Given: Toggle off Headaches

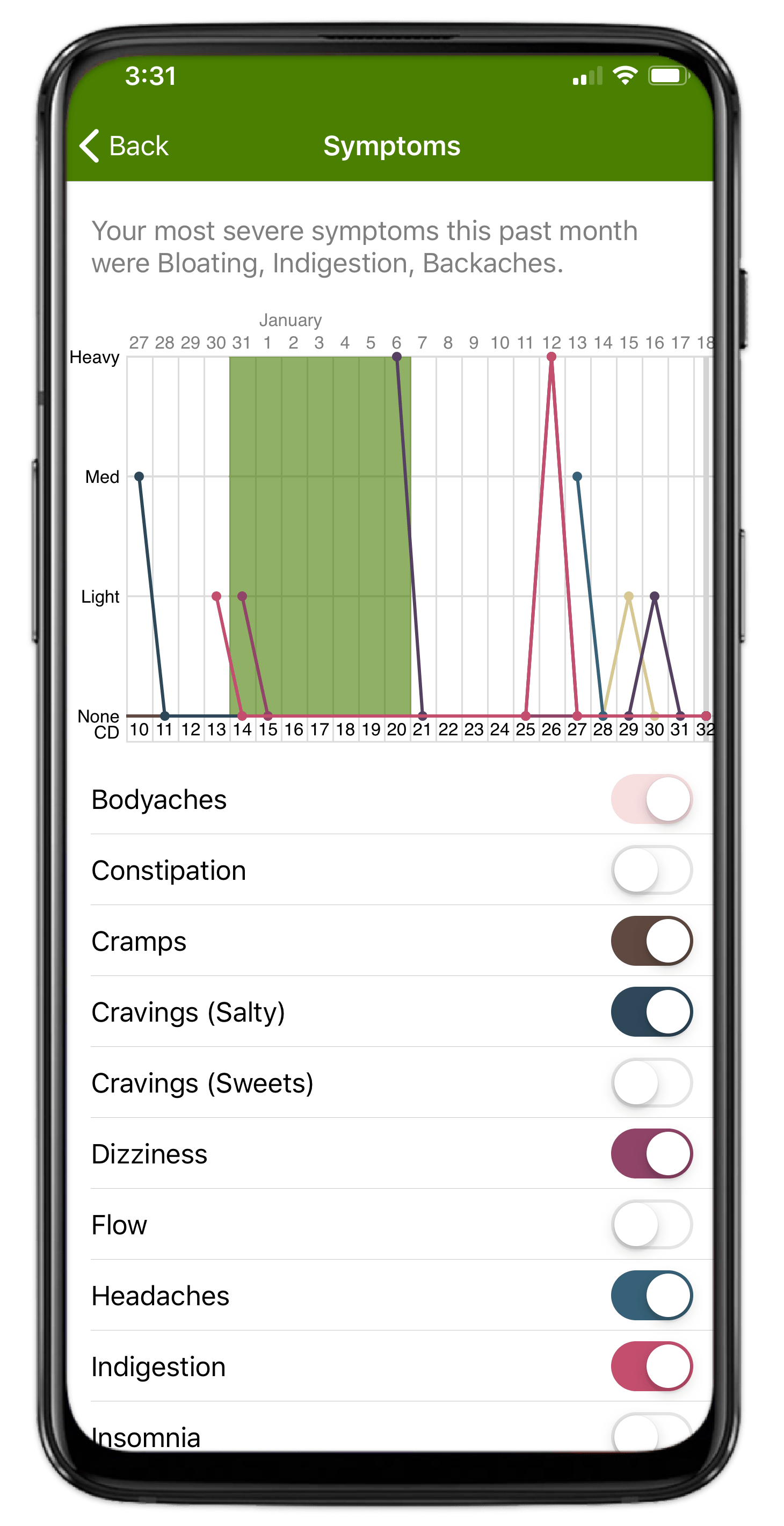Looking at the screenshot, I should click(651, 1295).
